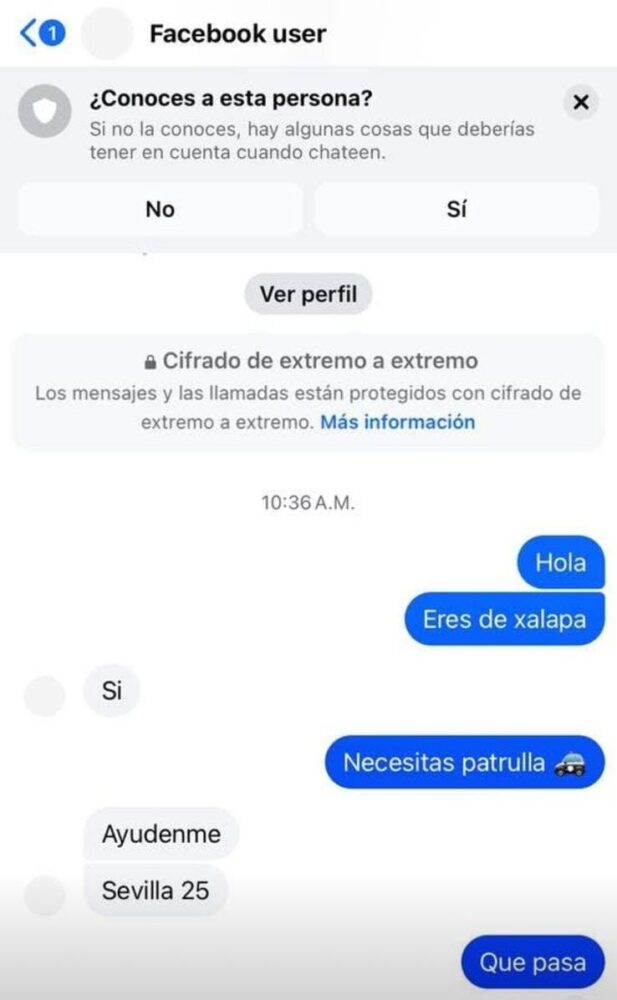617x1000 pixels.
Task: Follow the Más información link
Action: click(x=398, y=422)
